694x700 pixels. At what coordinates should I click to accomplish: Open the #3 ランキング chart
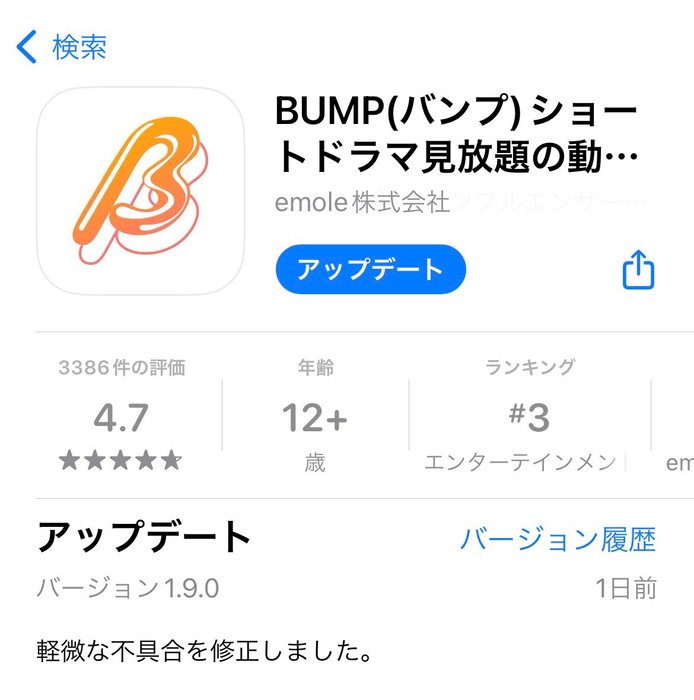click(x=529, y=416)
